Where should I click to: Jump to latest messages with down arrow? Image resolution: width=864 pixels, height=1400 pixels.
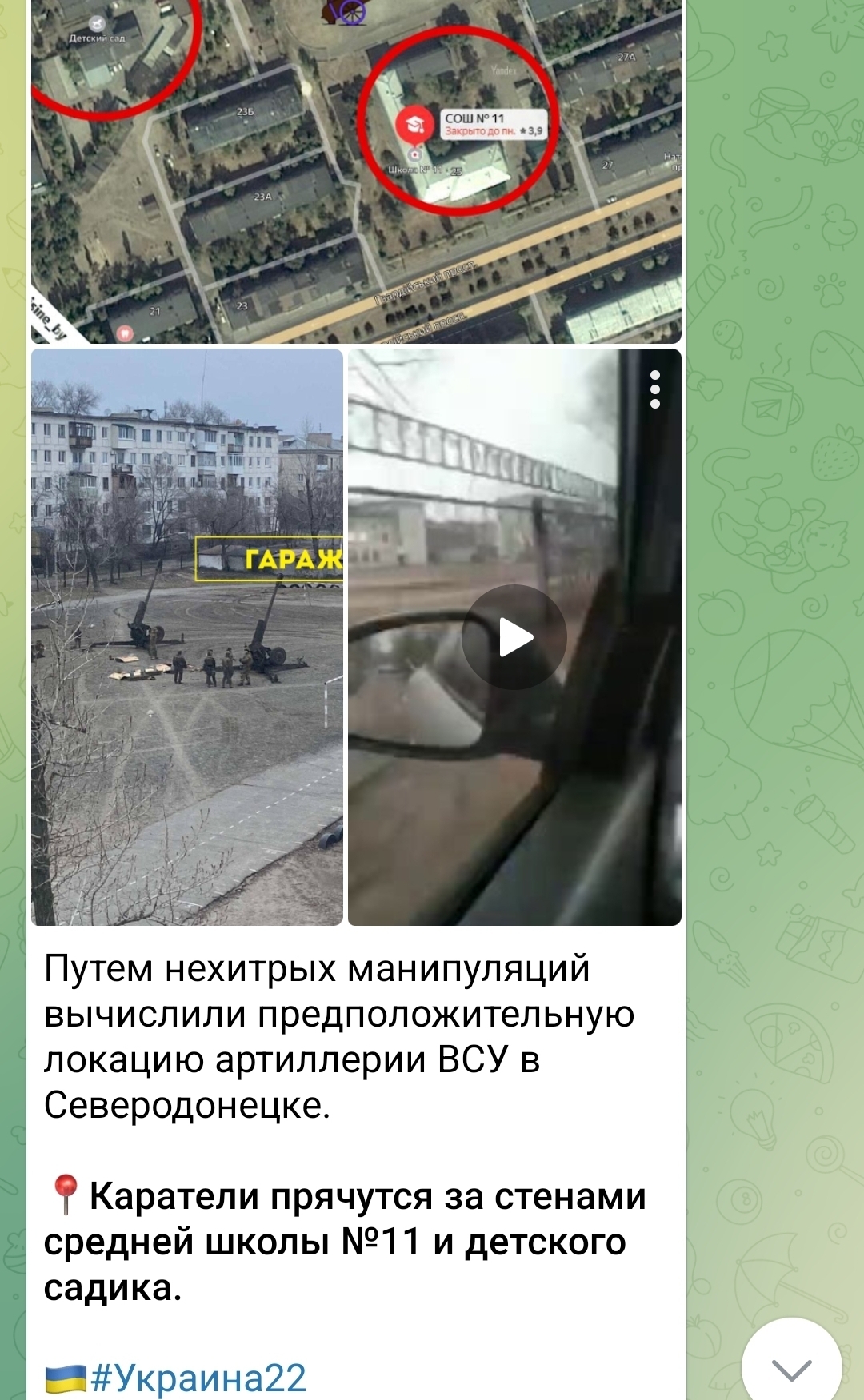coord(791,1368)
